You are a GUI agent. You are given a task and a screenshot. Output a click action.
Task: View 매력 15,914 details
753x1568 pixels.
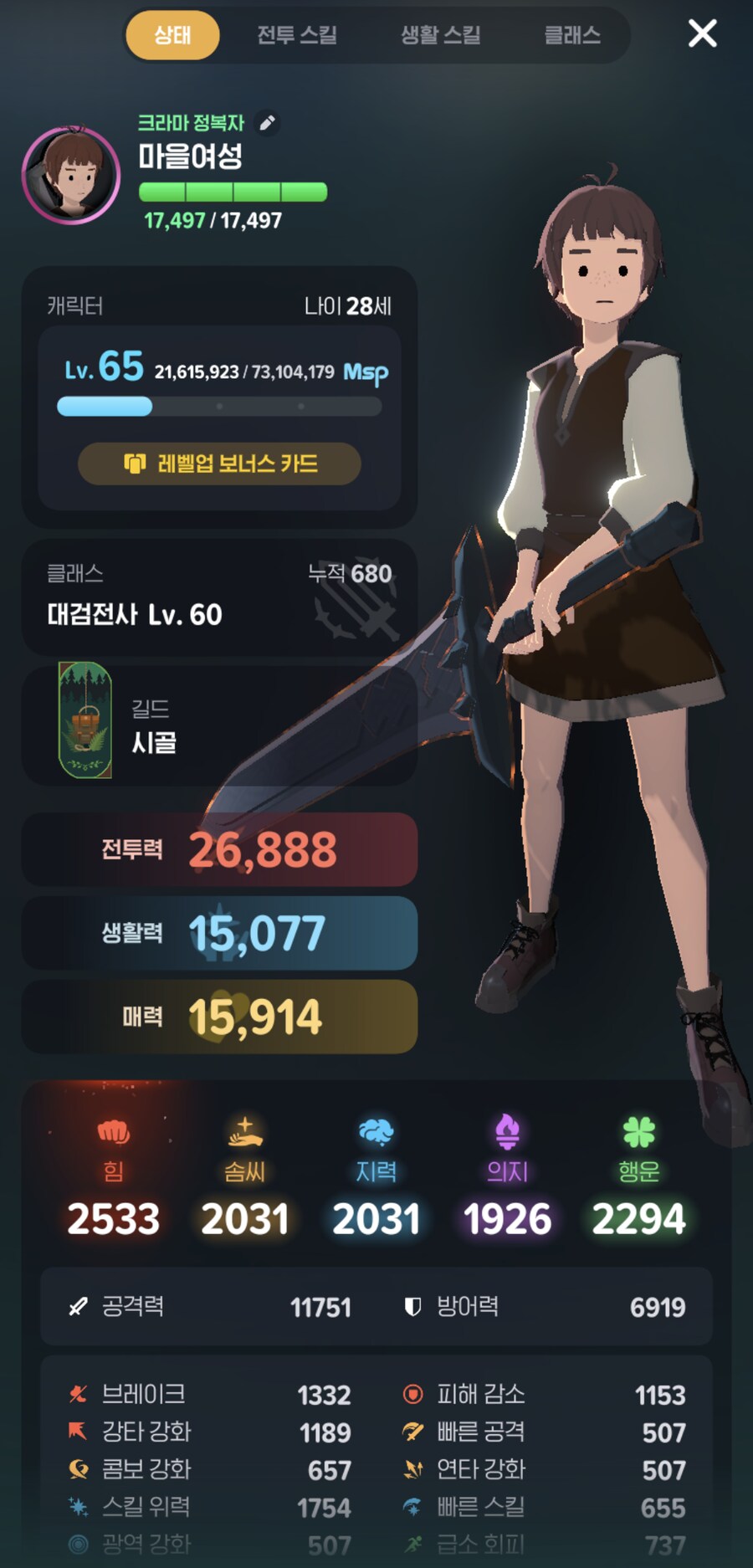coord(219,1017)
